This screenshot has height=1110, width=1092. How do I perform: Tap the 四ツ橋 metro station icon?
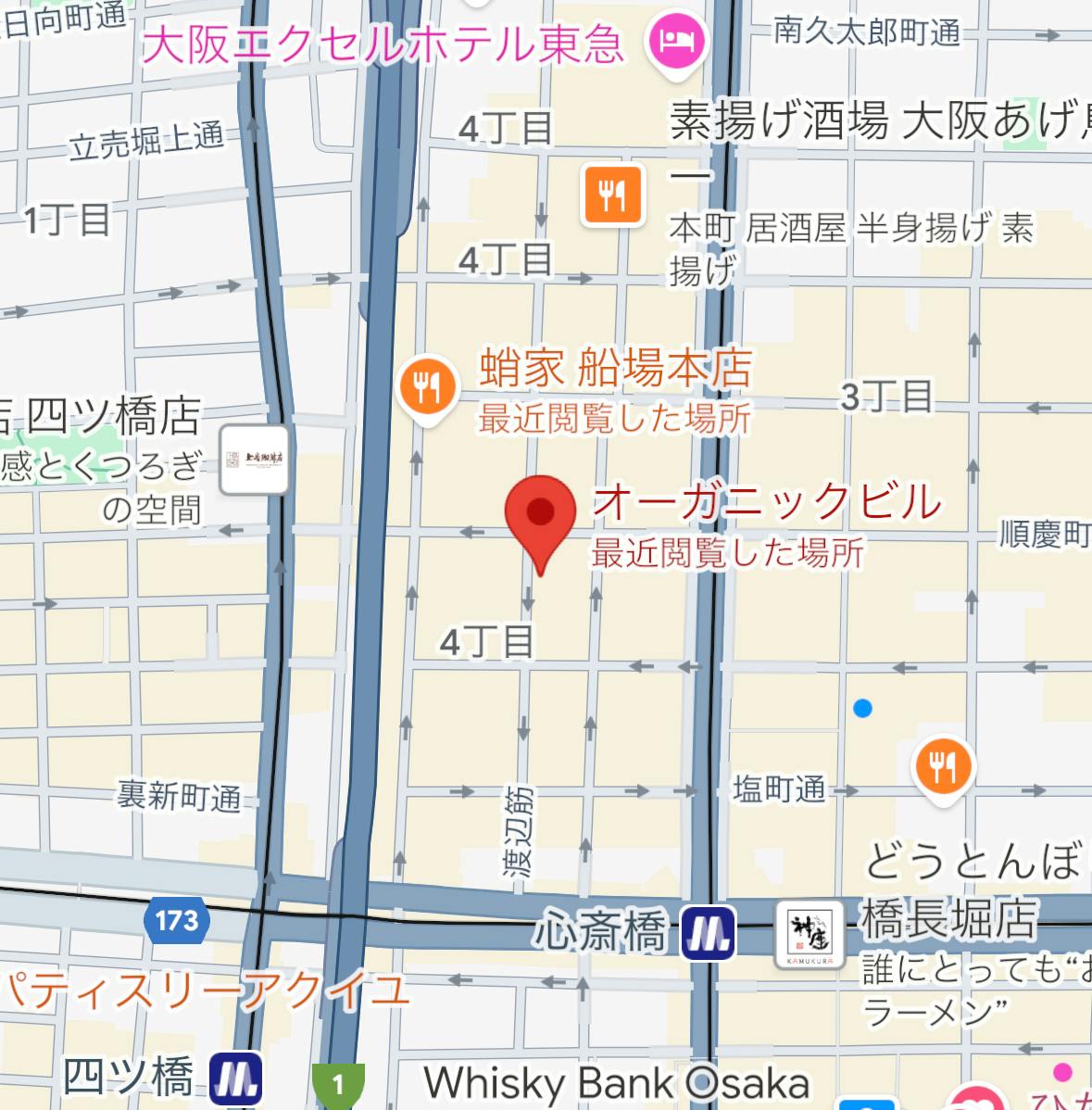click(x=235, y=1078)
